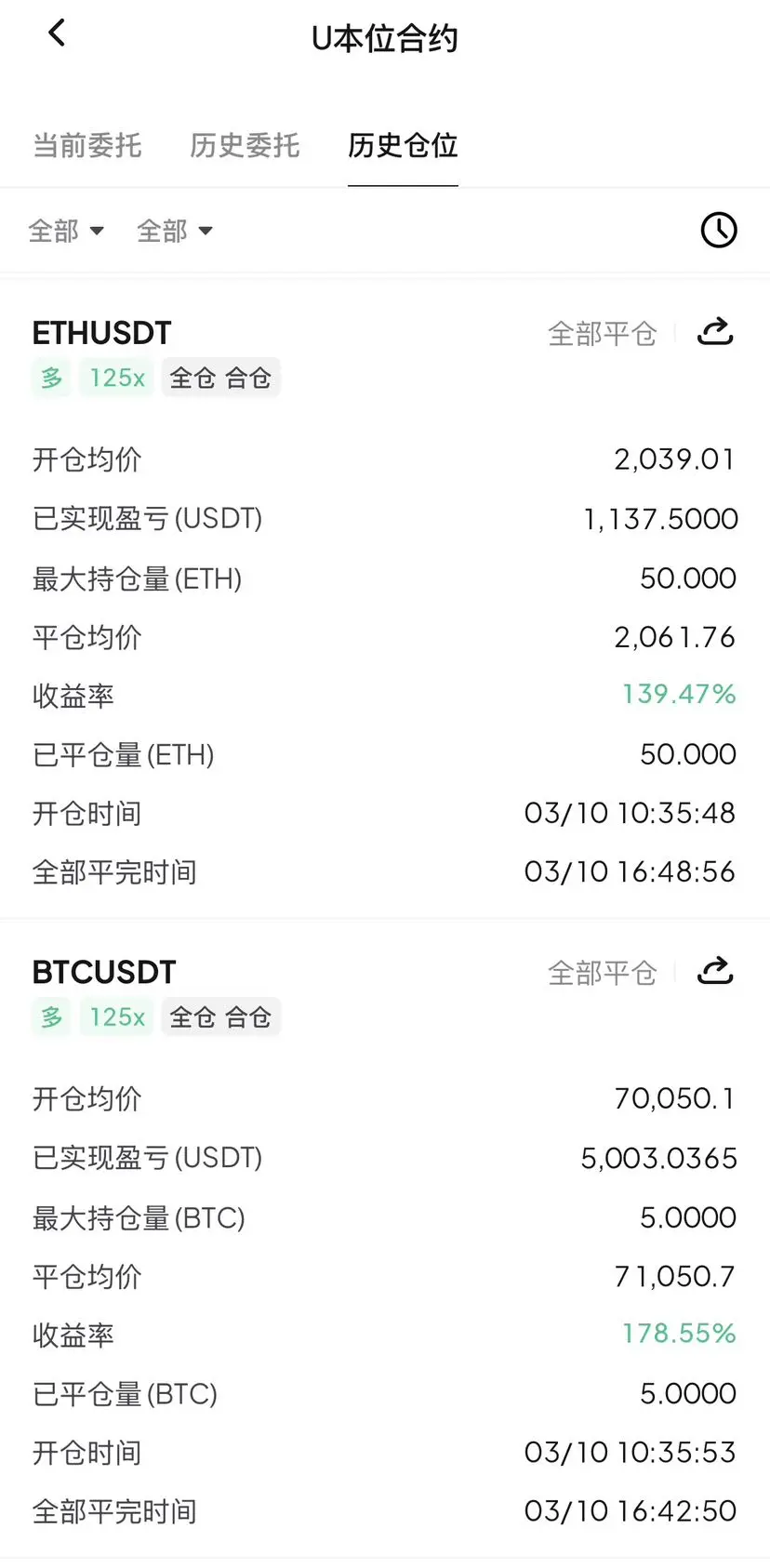Expand the second 全部 filter dropdown
Screen dimensions: 770x1568
(175, 231)
